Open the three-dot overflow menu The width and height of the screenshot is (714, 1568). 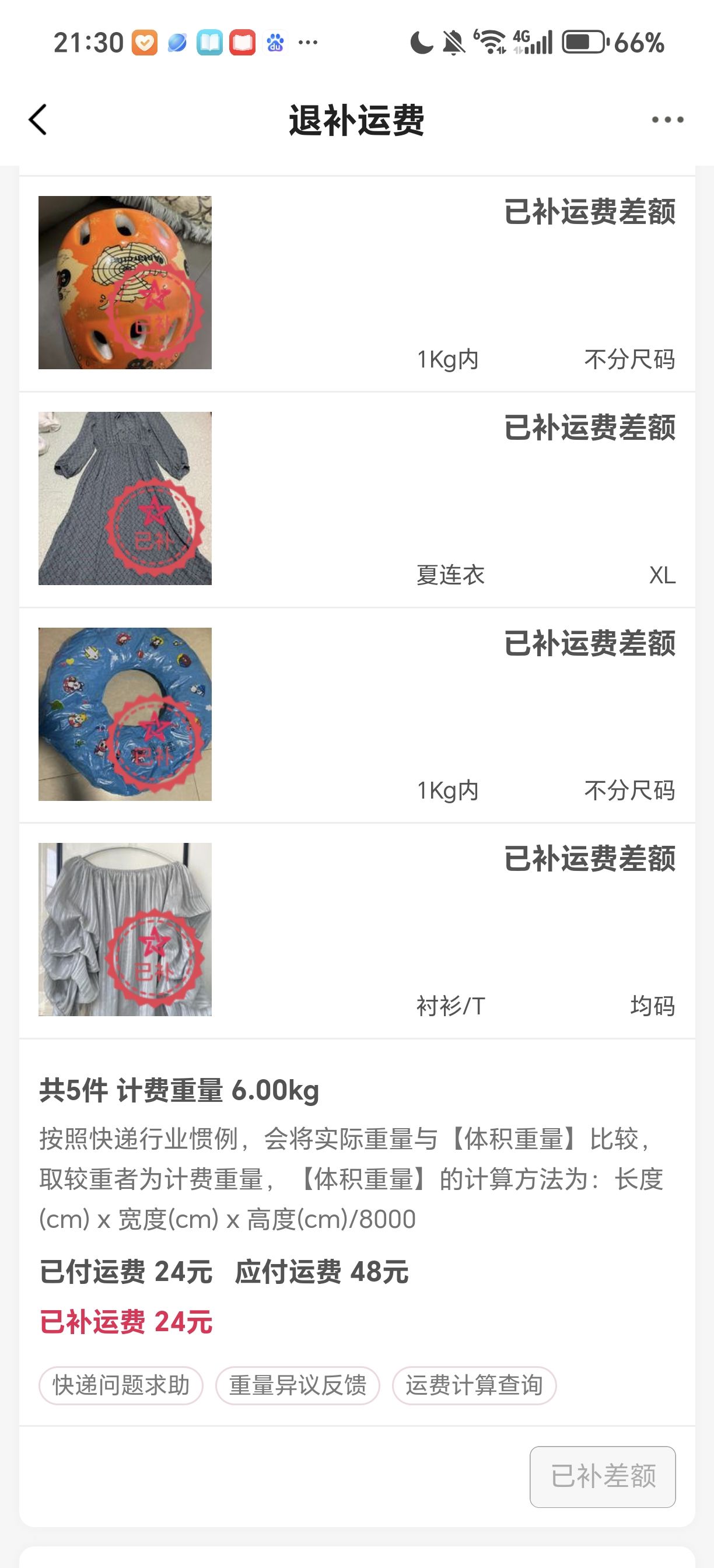(667, 120)
